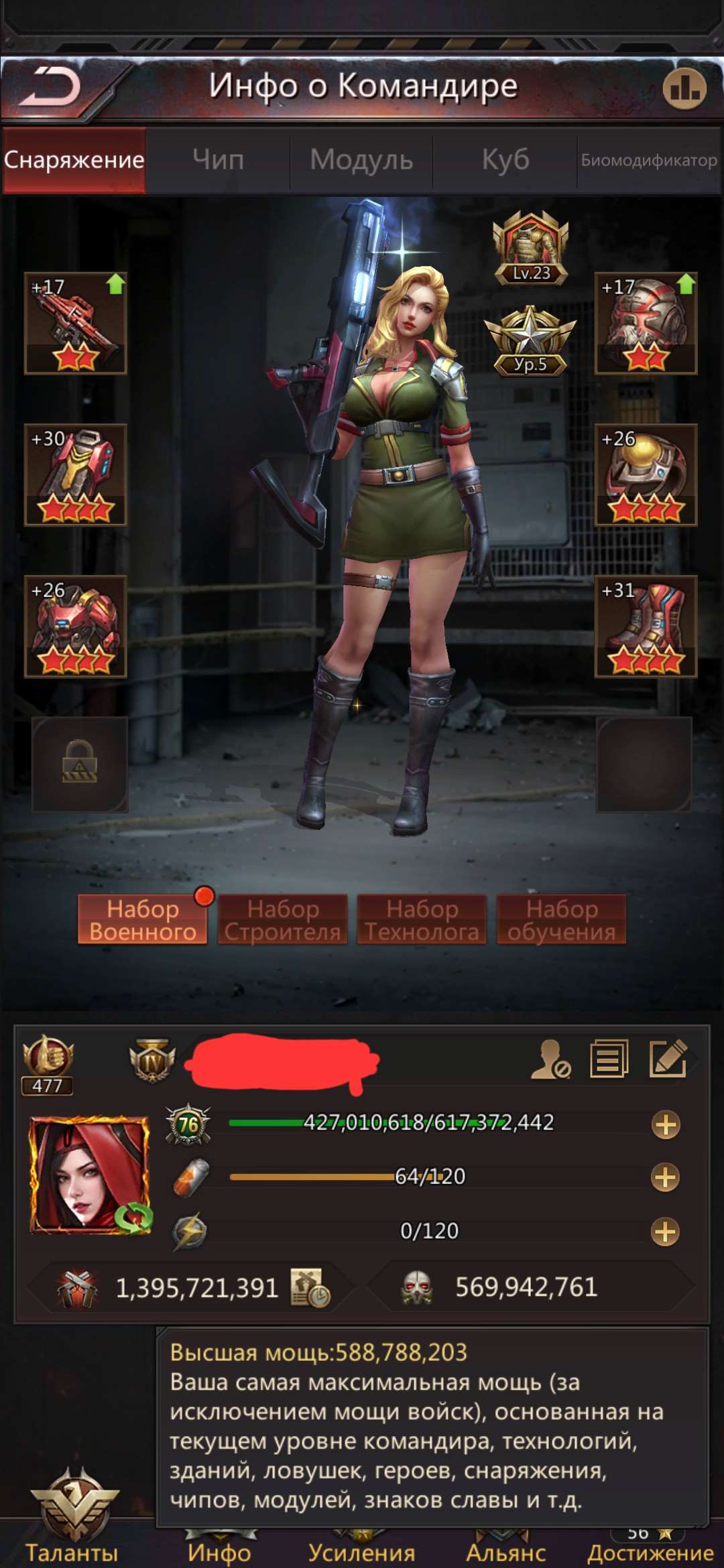Open the Куб tab

(x=505, y=159)
